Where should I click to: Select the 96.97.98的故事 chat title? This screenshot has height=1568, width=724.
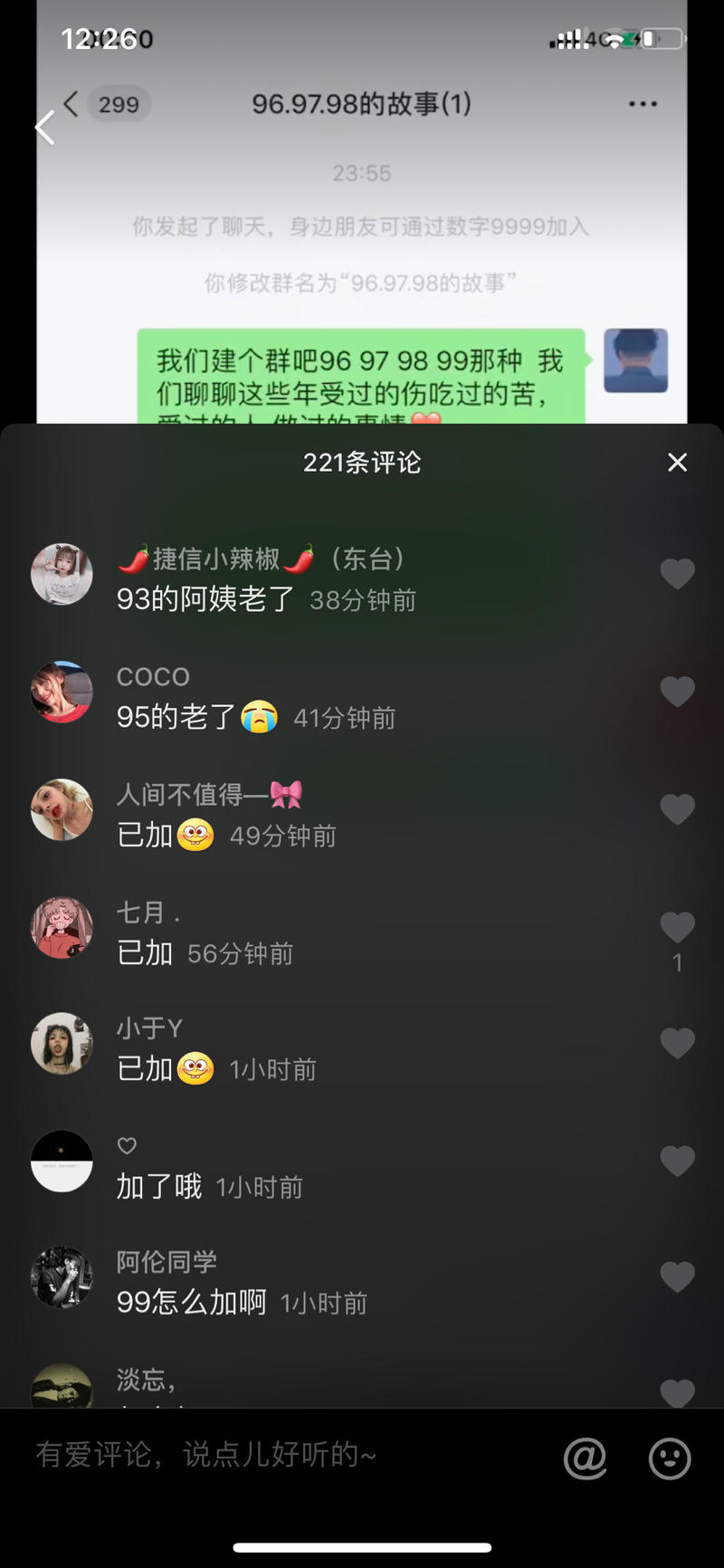pyautogui.click(x=362, y=104)
